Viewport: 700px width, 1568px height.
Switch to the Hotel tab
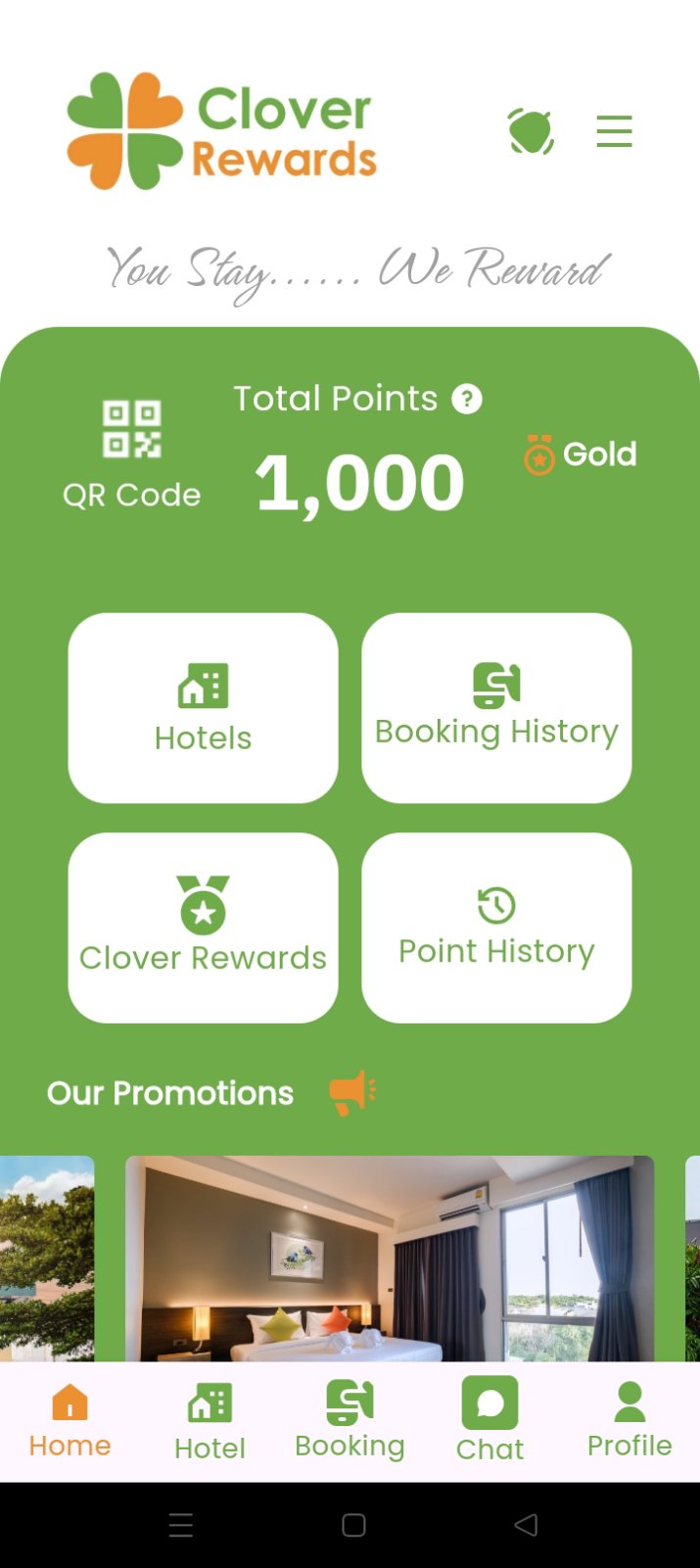pyautogui.click(x=210, y=1421)
